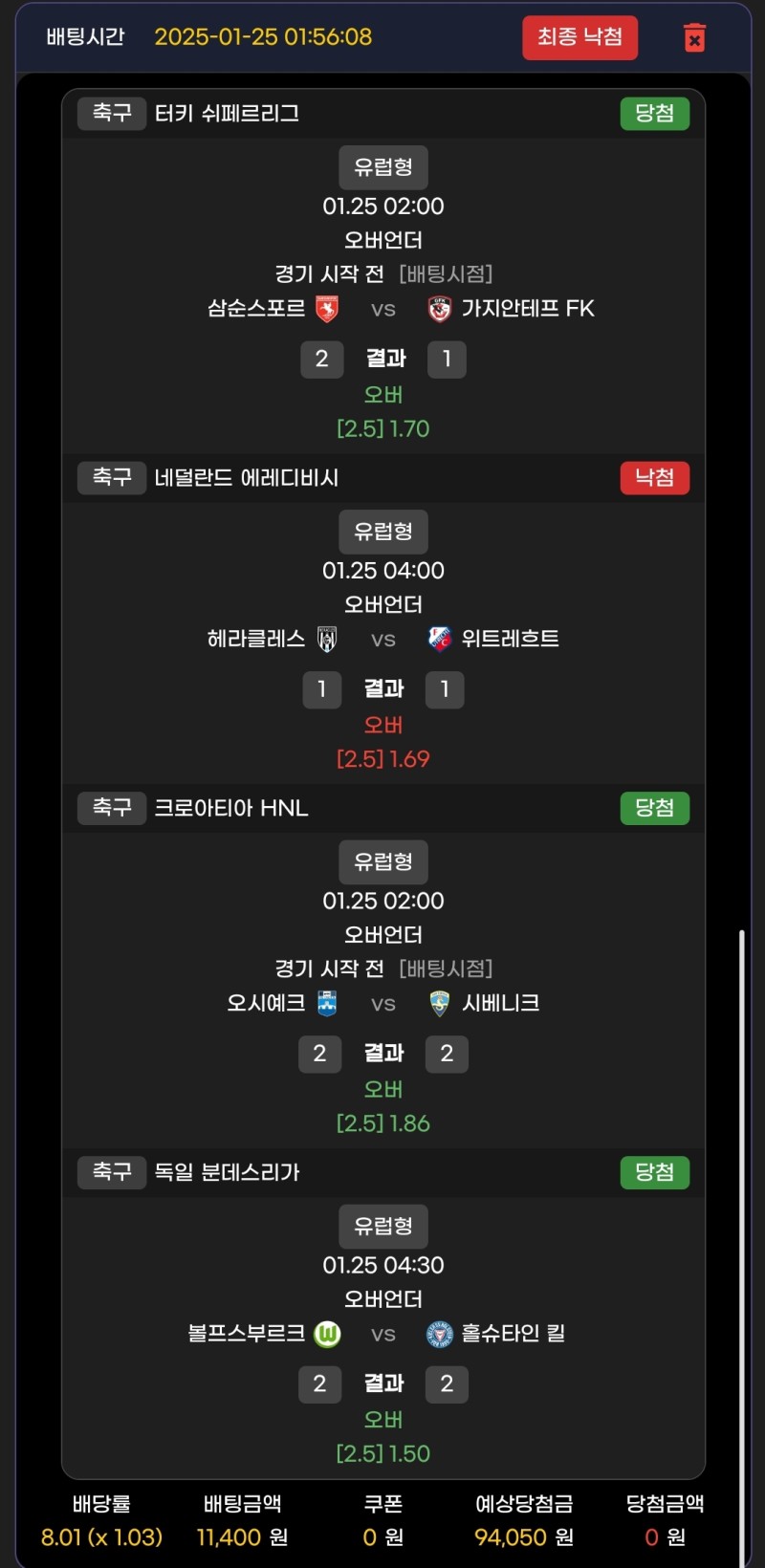This screenshot has width=765, height=1568.
Task: Delete this bet slip with the trash icon
Action: [695, 38]
